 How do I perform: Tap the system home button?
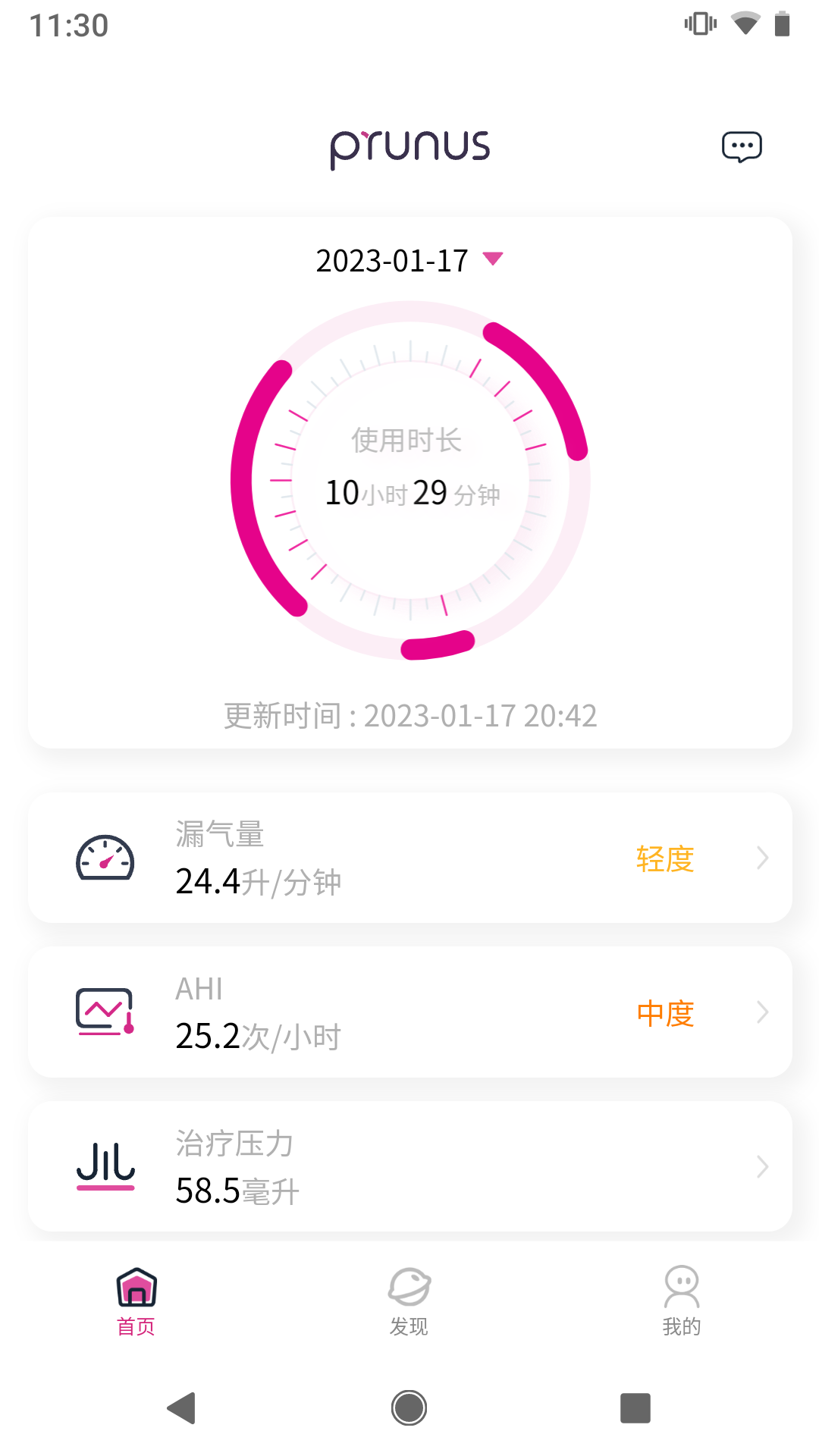(x=409, y=1408)
